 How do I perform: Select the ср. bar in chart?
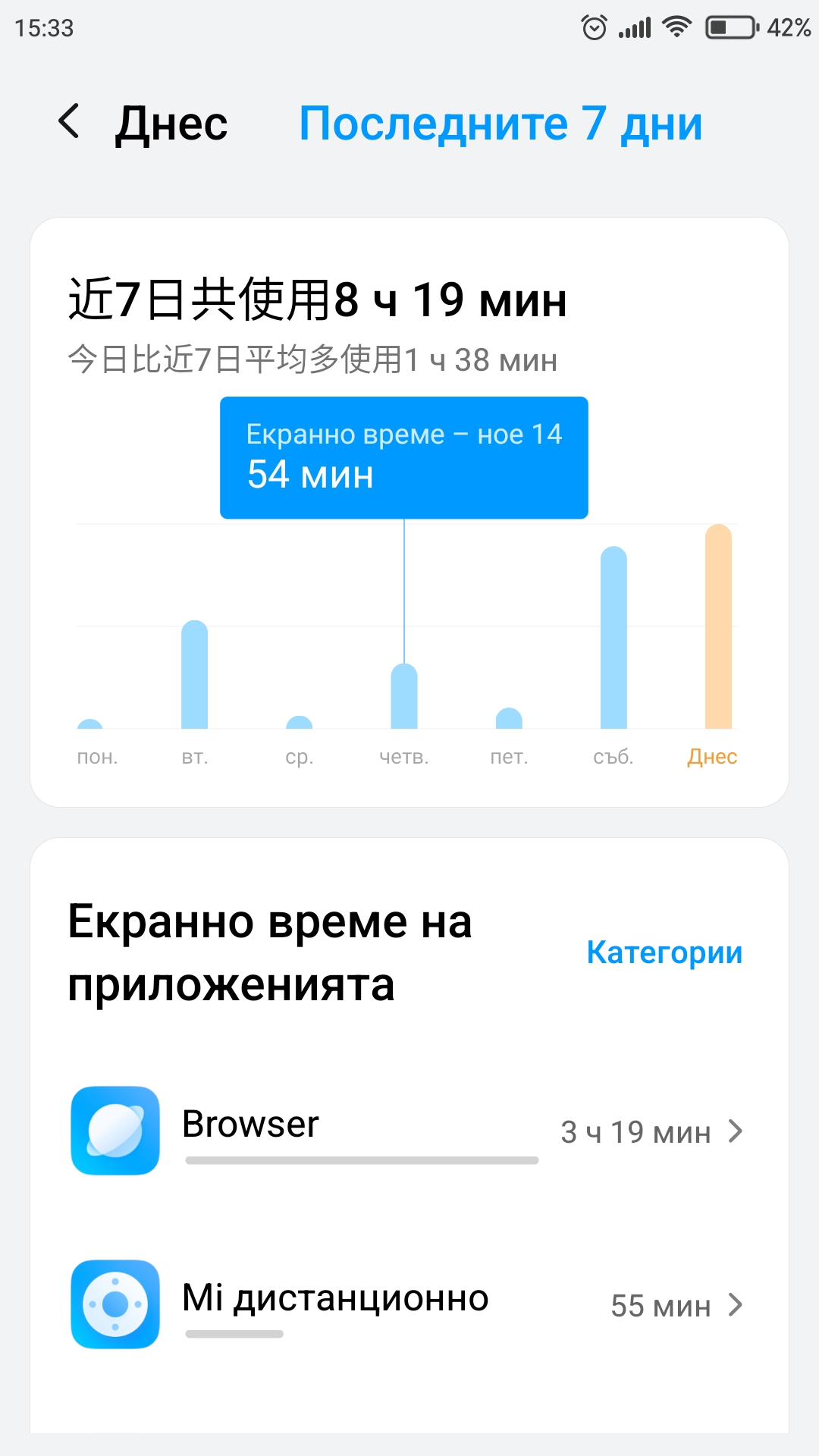(300, 722)
